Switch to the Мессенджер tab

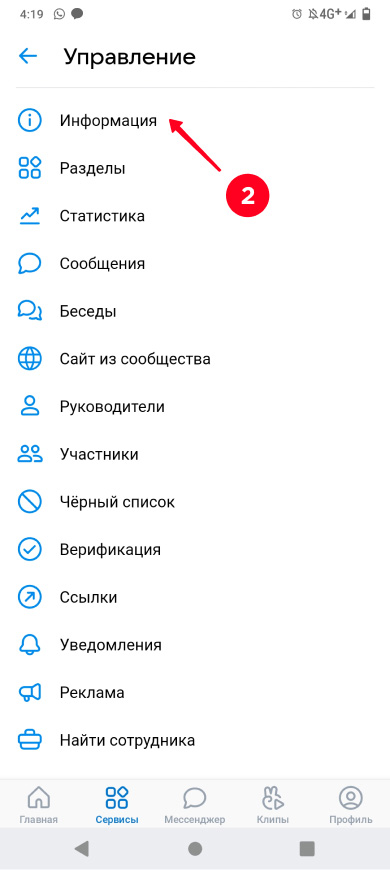click(x=195, y=805)
